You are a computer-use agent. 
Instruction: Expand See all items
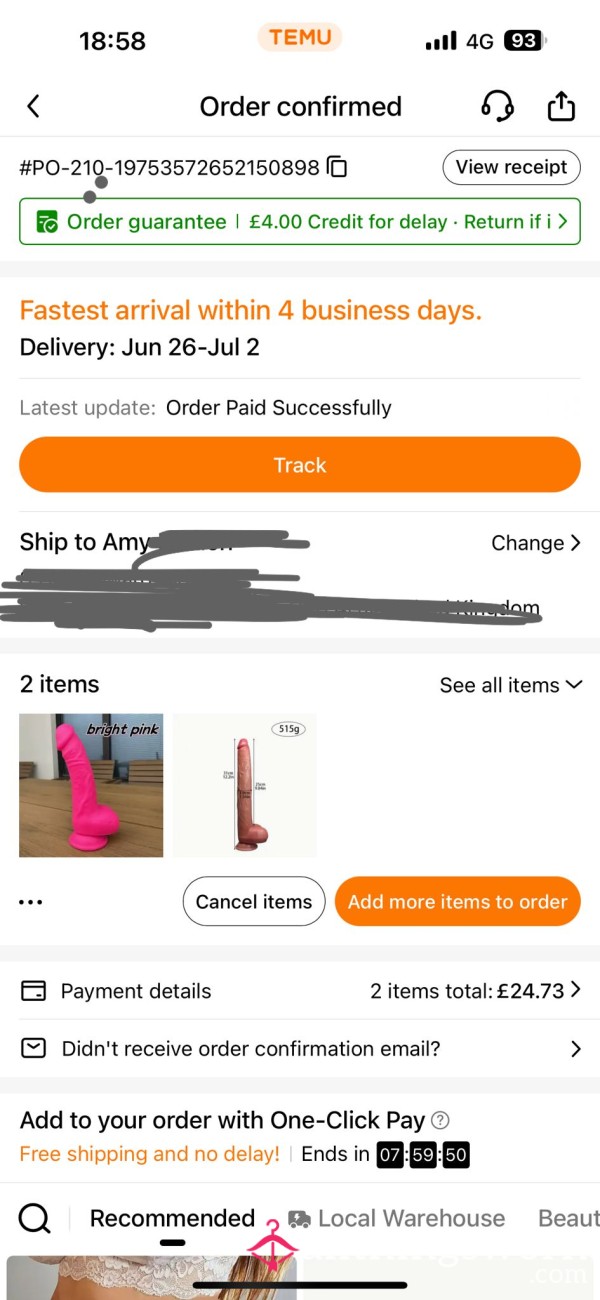point(510,685)
